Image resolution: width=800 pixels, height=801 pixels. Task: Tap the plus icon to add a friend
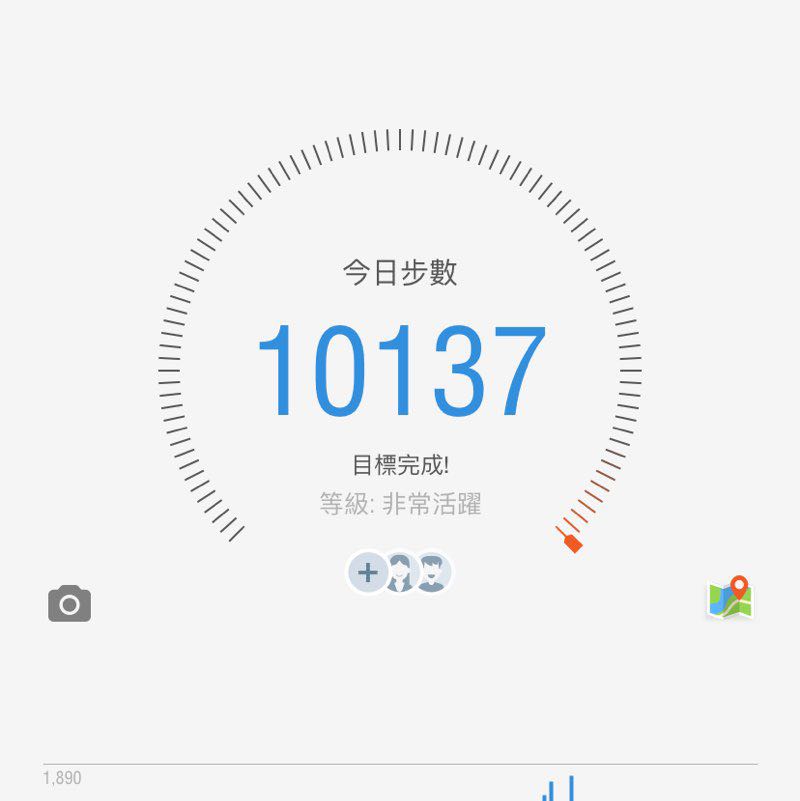[x=367, y=573]
